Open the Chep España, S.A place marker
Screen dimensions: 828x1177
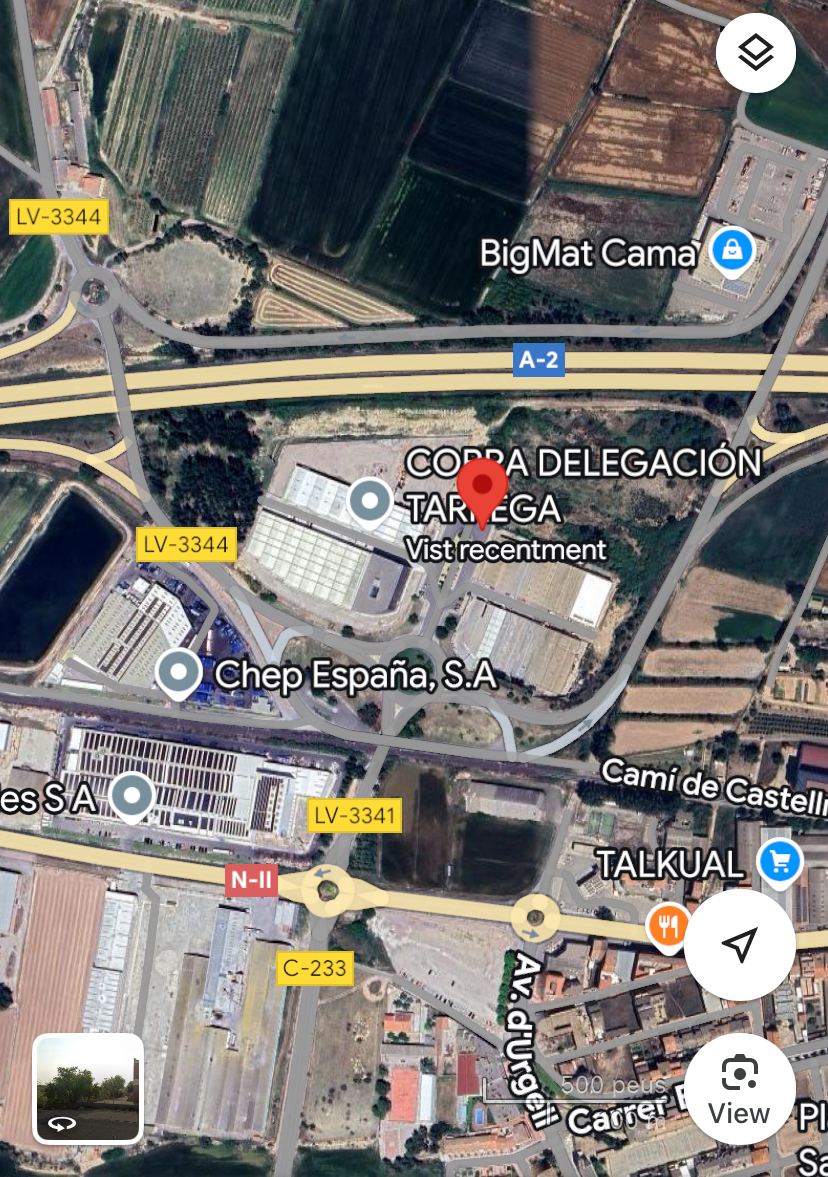[180, 673]
